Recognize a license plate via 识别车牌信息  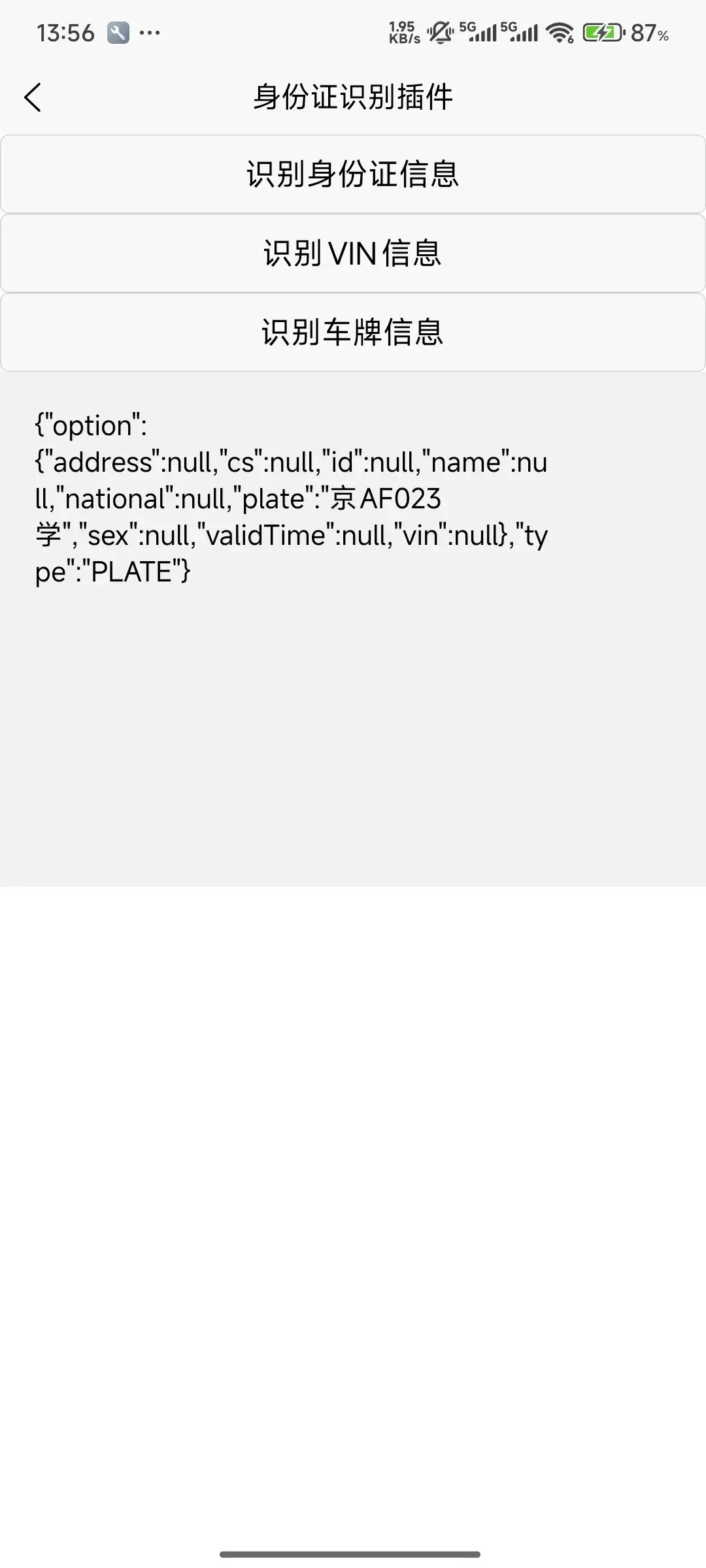[353, 333]
